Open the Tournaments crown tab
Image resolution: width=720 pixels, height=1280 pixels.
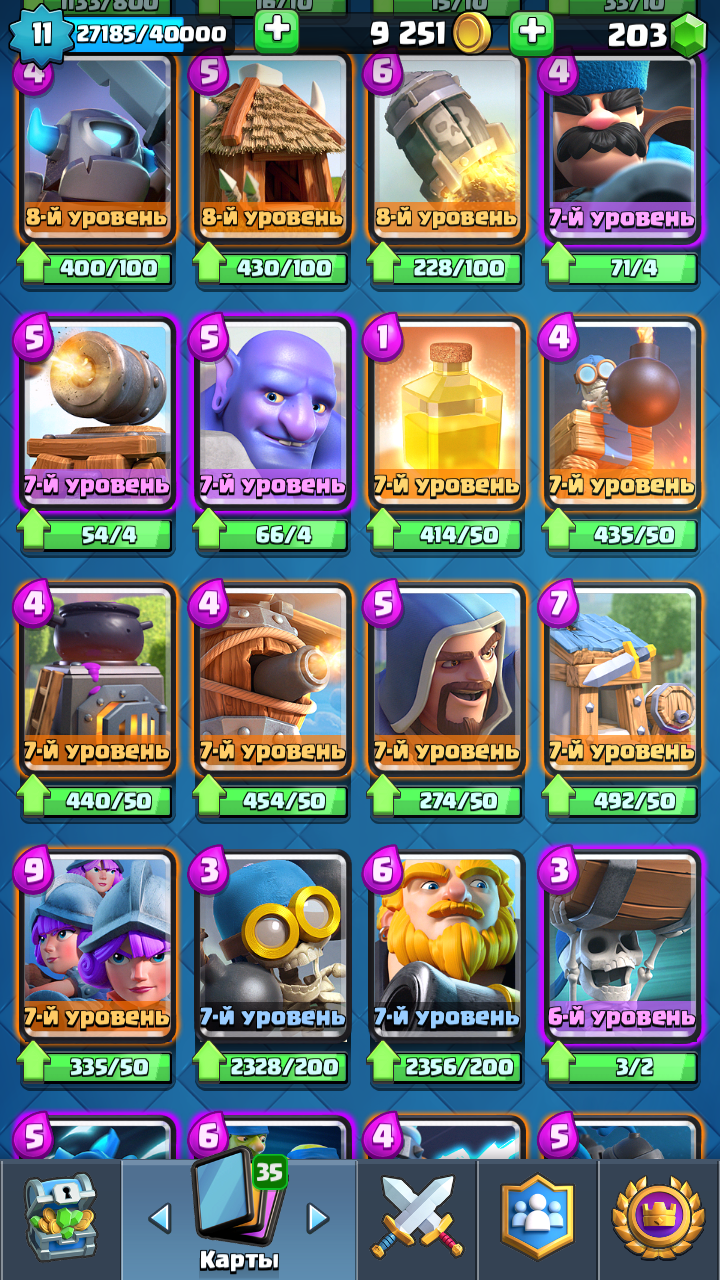click(x=659, y=1217)
